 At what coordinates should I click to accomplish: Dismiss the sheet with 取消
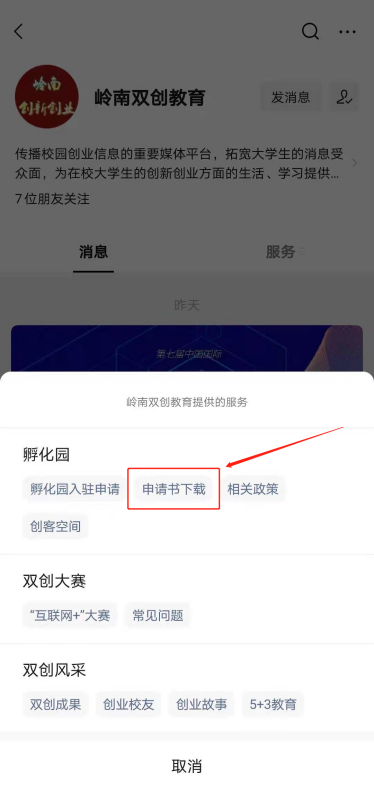(187, 766)
